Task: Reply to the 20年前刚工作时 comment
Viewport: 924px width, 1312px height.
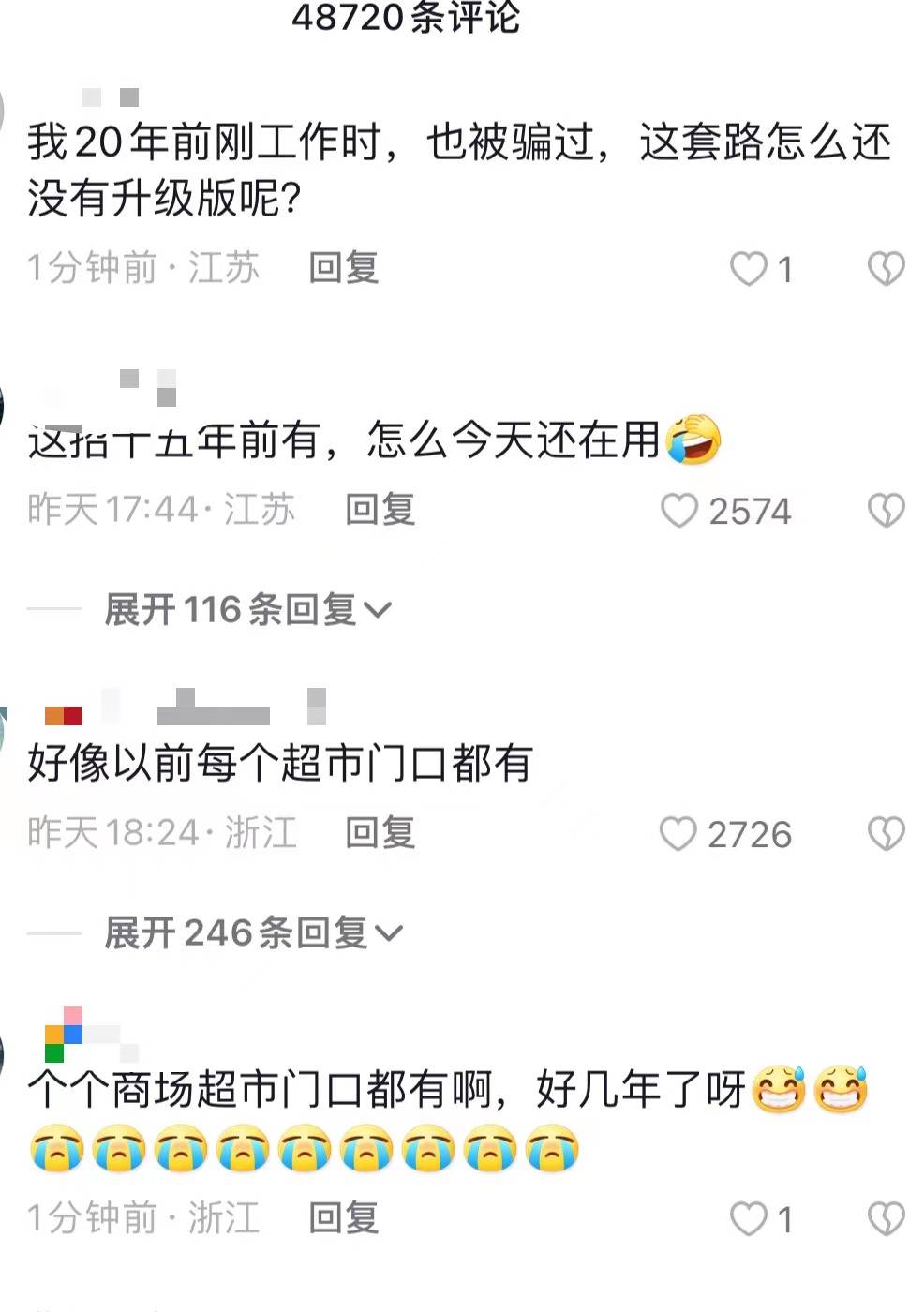Action: (343, 268)
